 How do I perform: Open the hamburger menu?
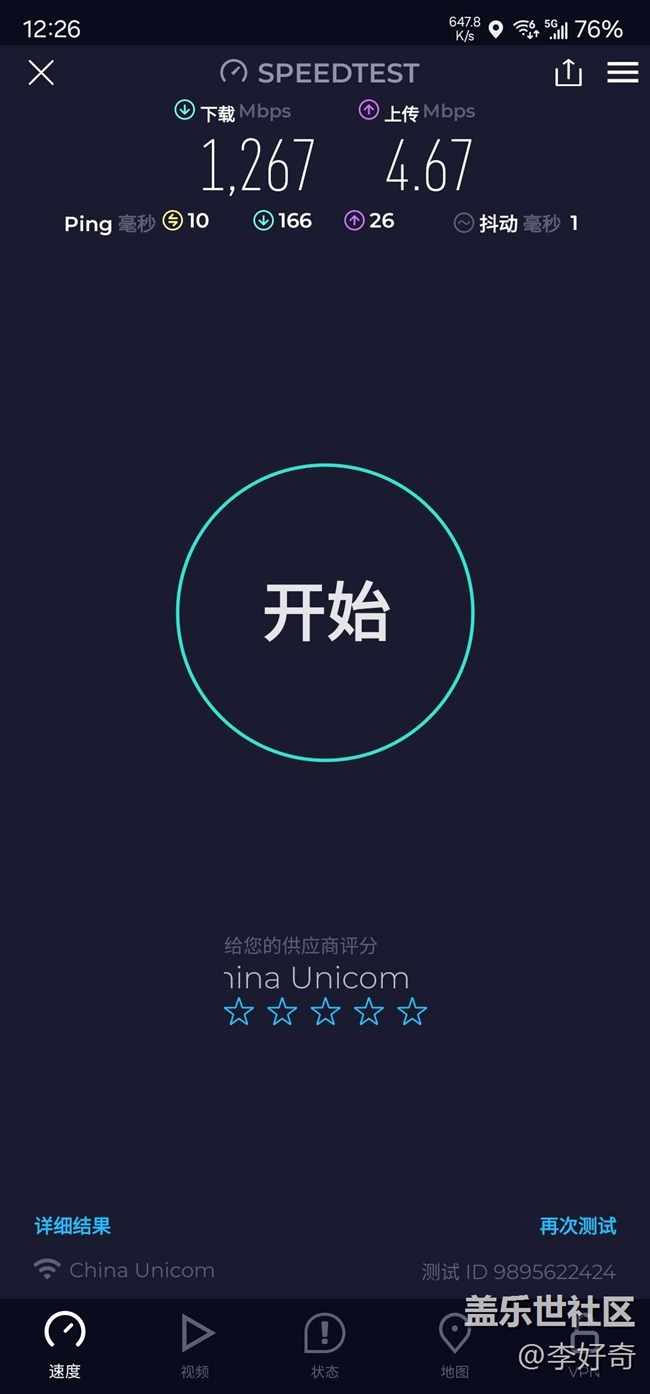click(x=622, y=73)
